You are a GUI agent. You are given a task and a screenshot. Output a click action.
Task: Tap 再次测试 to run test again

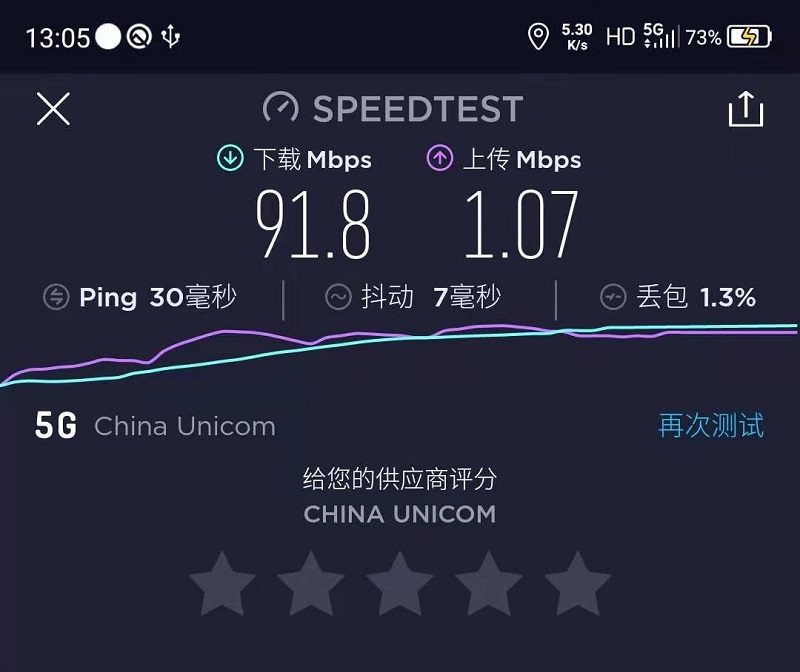(710, 426)
